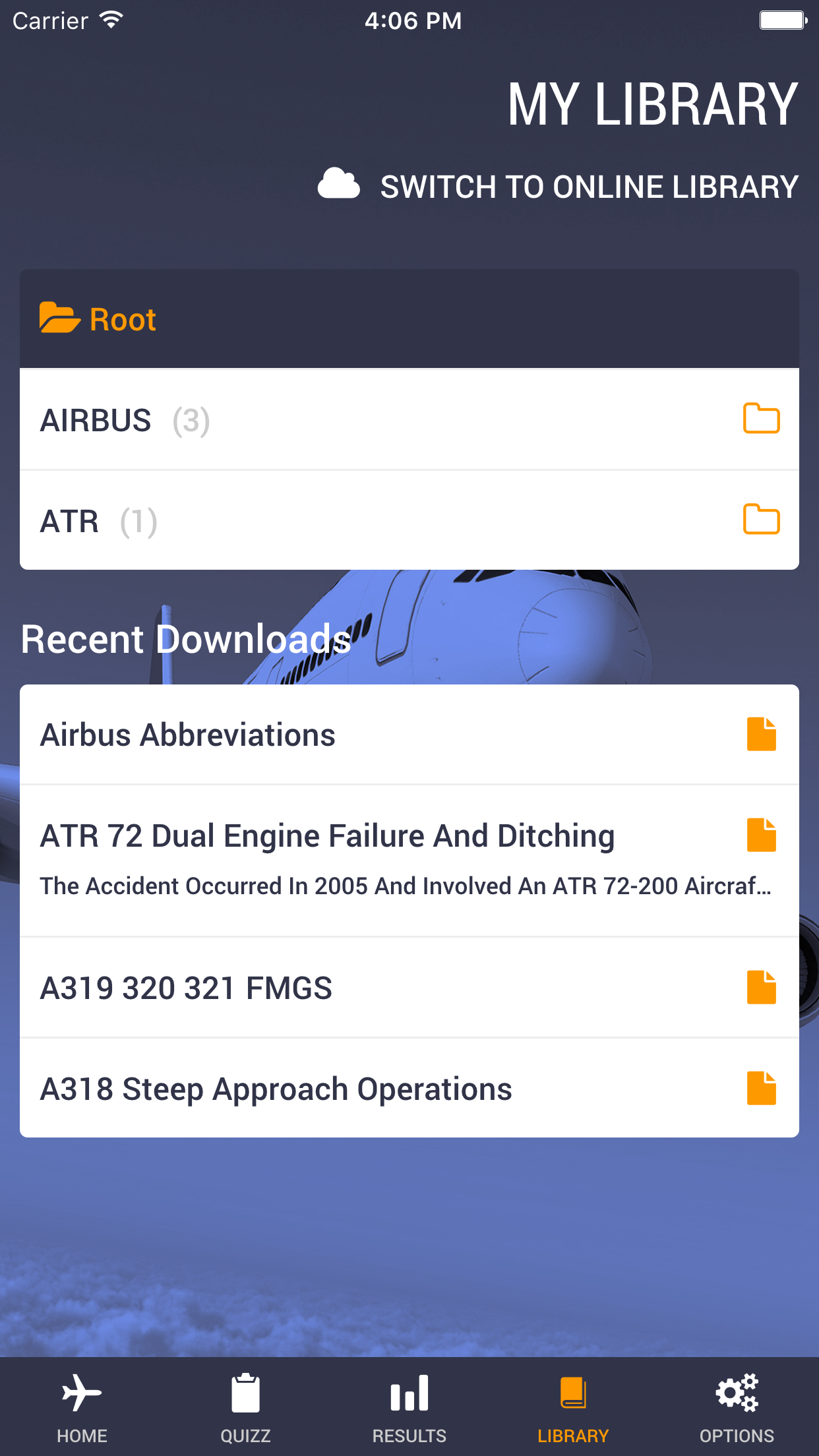Tap the A319 320 321 FMGS file icon
Screen dimensions: 819x1456
click(x=762, y=987)
